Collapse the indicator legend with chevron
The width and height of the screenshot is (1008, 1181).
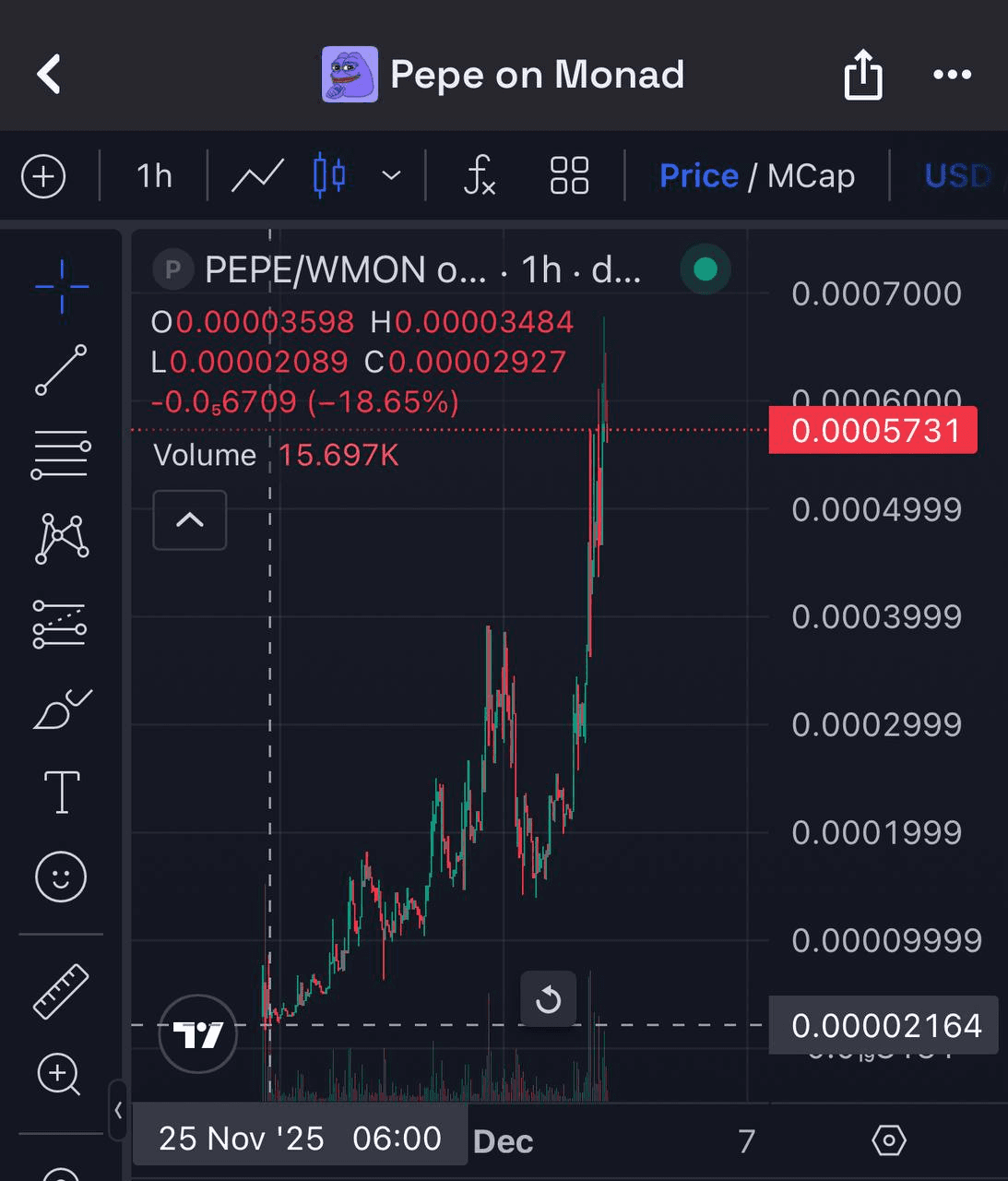pyautogui.click(x=189, y=520)
